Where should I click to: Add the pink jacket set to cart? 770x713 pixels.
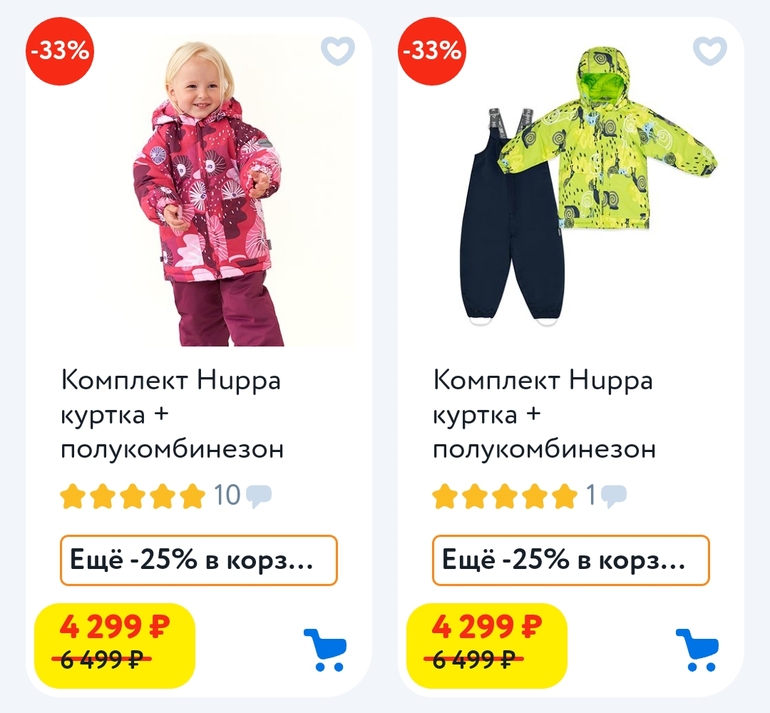(x=323, y=649)
